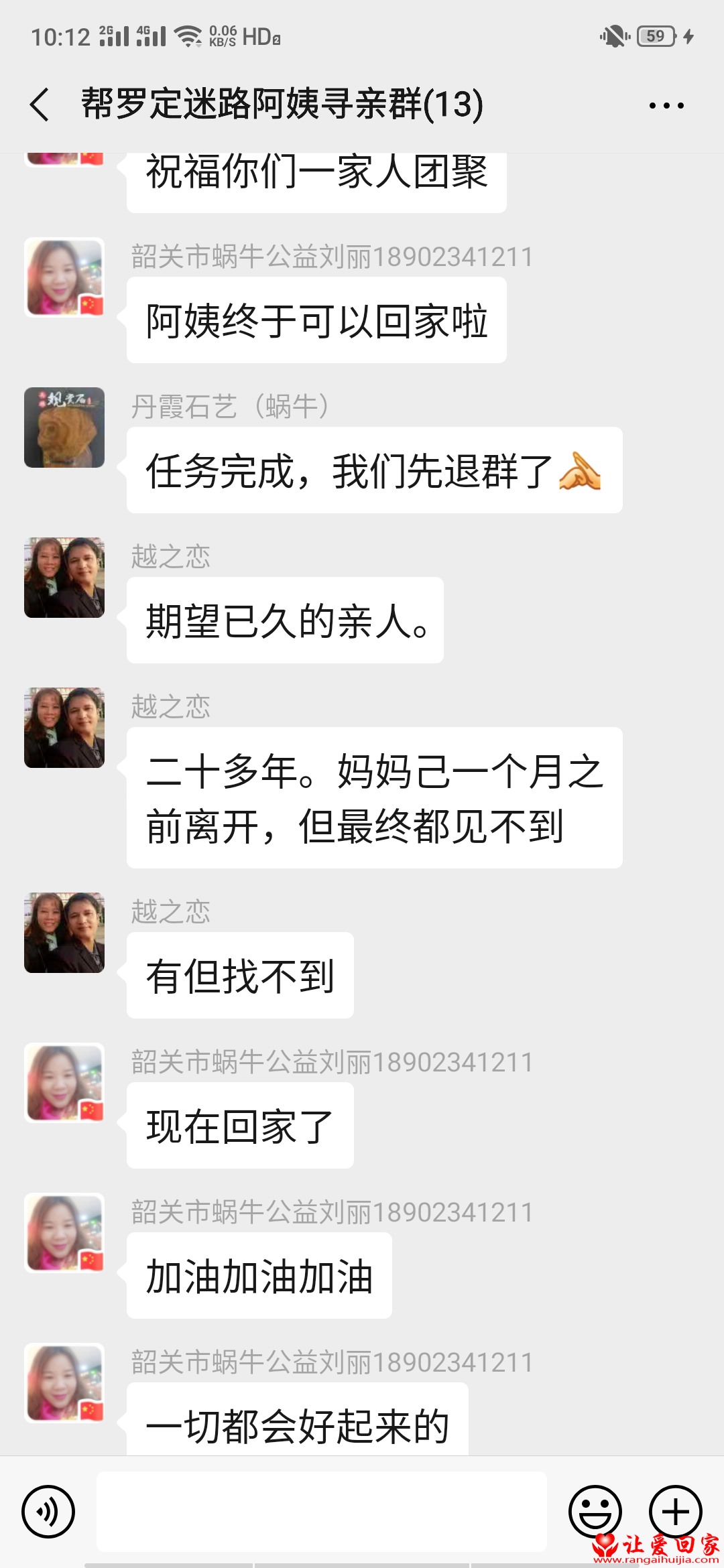Switch to voice message input
Screen dimensions: 724x1568
coord(48,1512)
